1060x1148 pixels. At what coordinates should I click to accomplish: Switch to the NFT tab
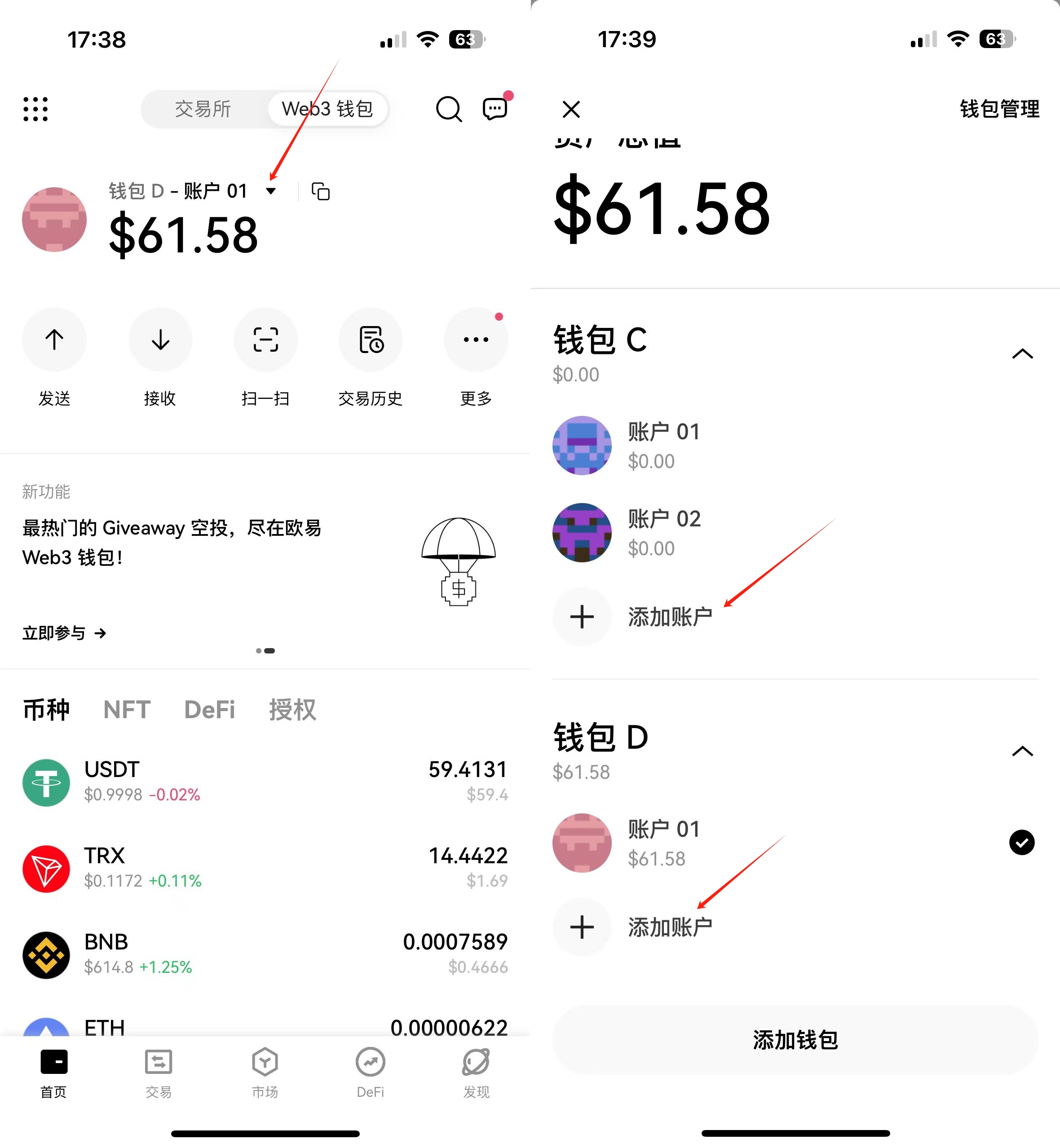(x=127, y=710)
